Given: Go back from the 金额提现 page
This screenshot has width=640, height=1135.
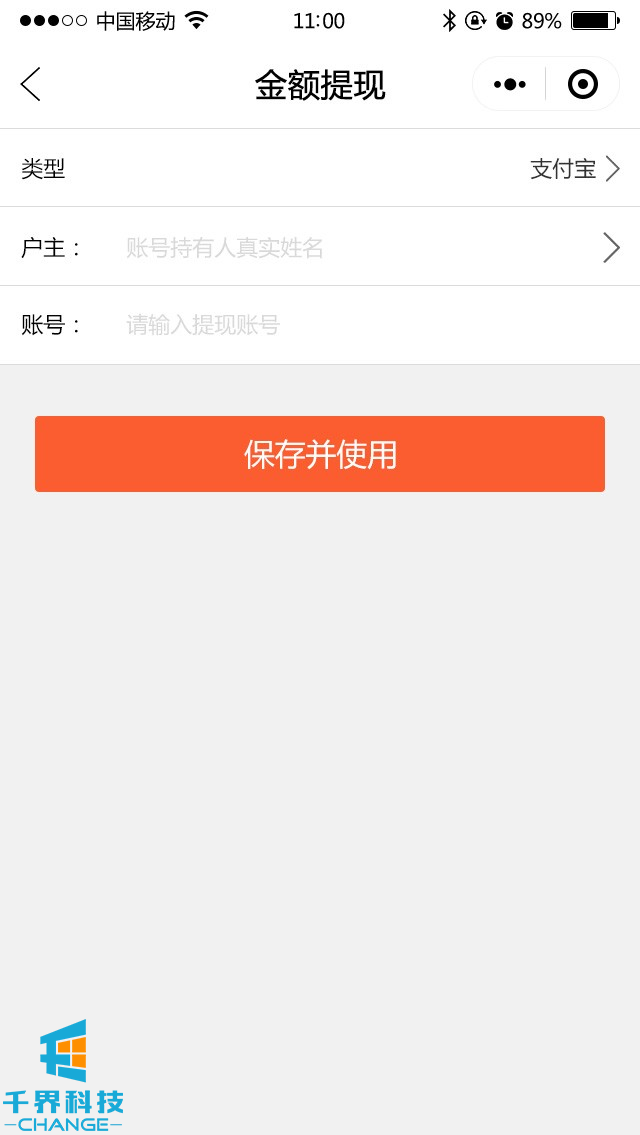Looking at the screenshot, I should tap(30, 85).
